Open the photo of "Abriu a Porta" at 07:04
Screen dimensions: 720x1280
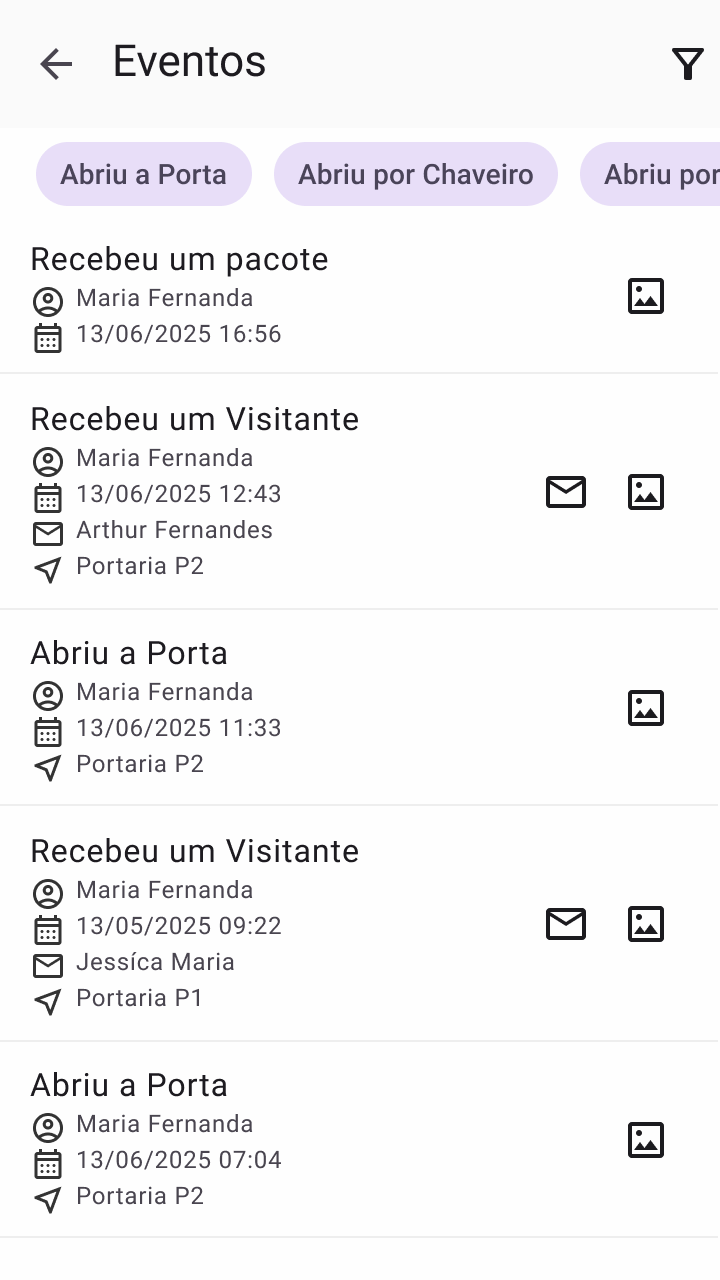(x=645, y=1139)
